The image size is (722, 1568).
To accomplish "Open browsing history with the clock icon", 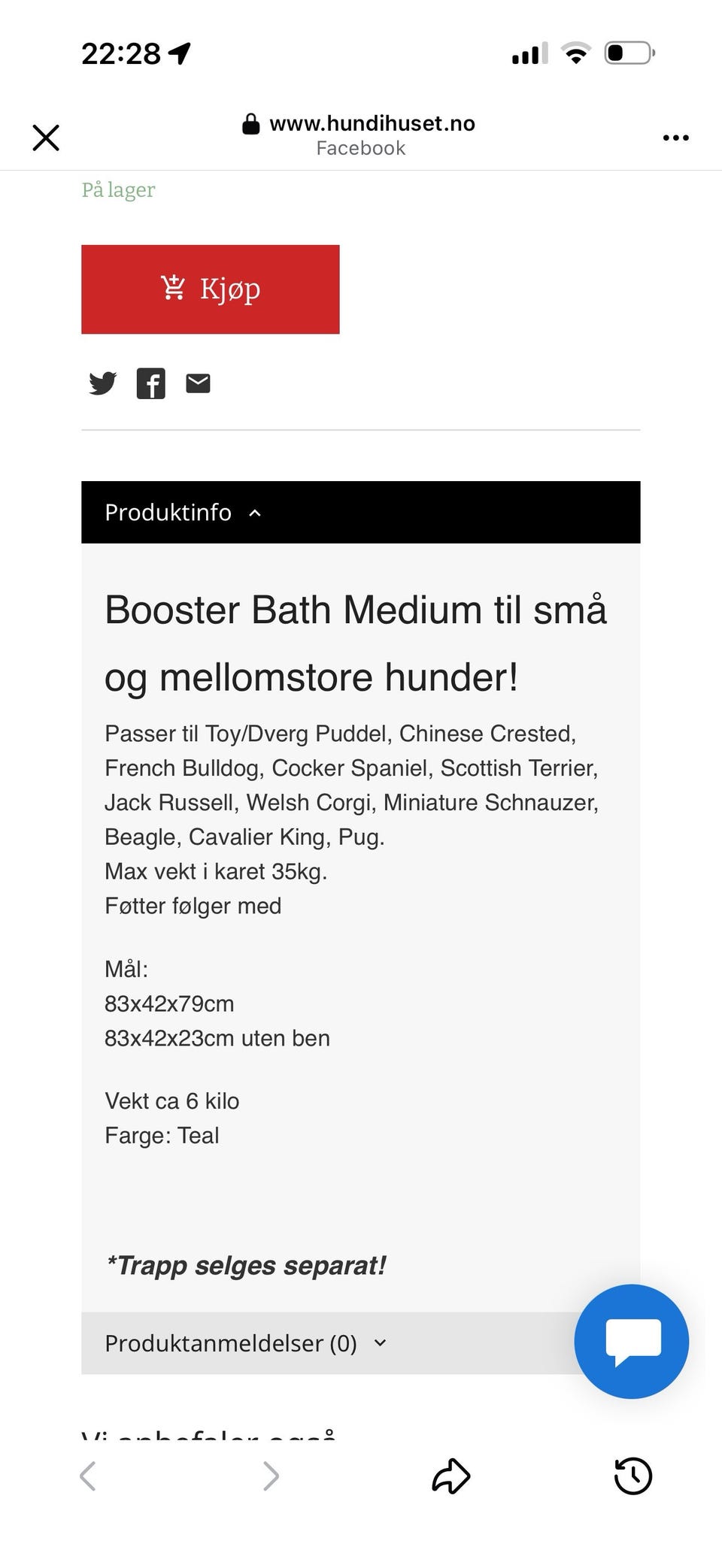I will (x=633, y=1476).
